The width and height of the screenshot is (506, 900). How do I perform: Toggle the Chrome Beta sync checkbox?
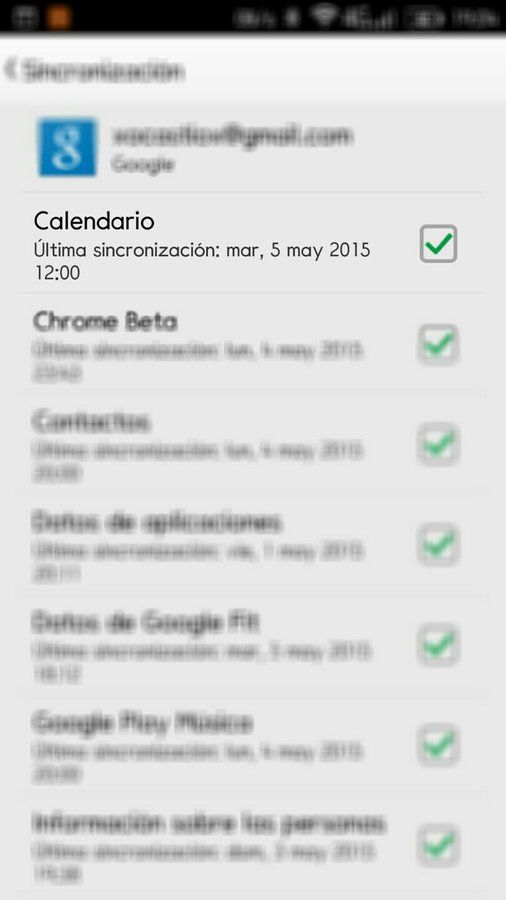(x=438, y=344)
